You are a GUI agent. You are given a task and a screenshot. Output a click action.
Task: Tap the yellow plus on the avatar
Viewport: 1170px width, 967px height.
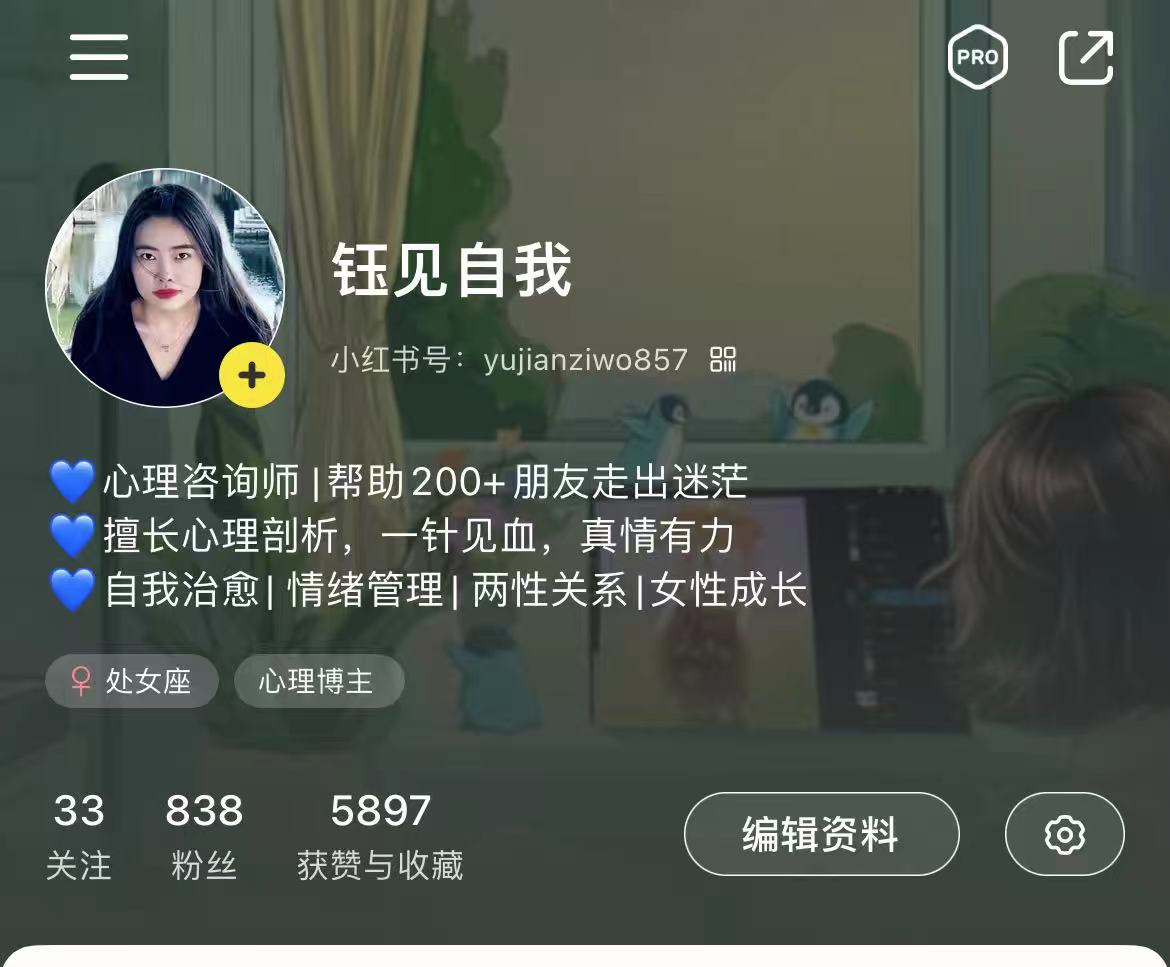coord(252,376)
